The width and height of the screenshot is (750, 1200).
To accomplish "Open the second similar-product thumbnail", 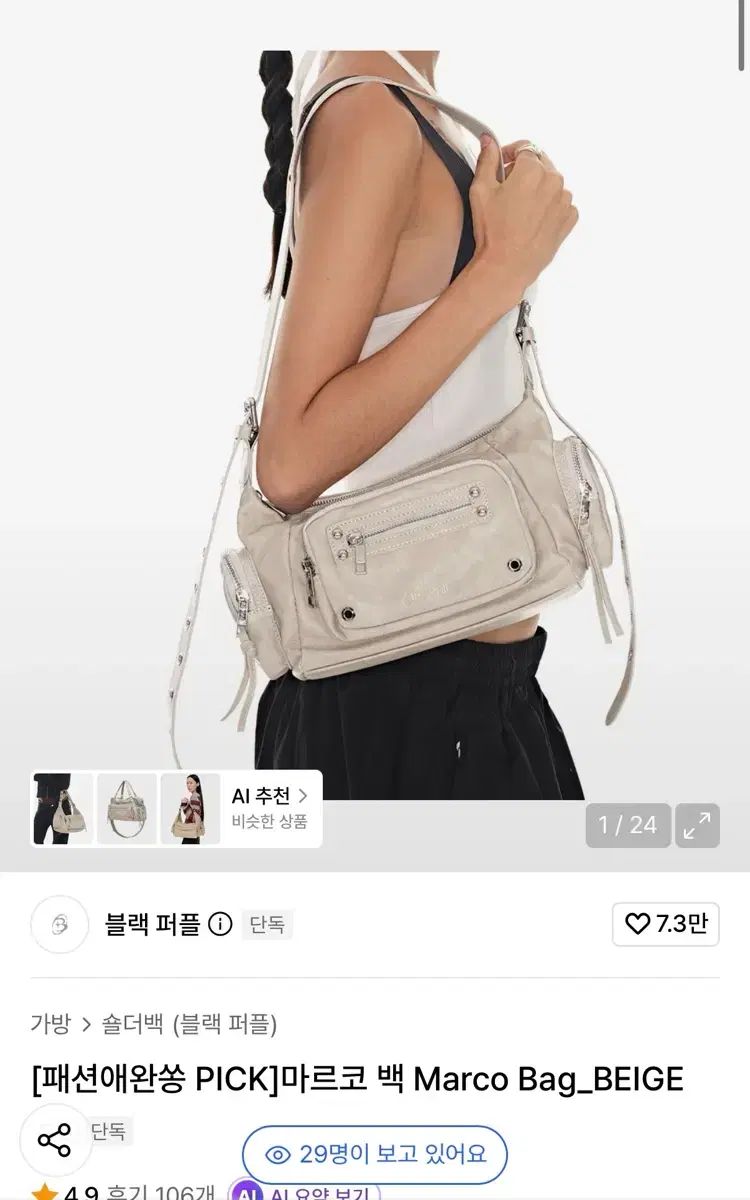I will pos(126,809).
